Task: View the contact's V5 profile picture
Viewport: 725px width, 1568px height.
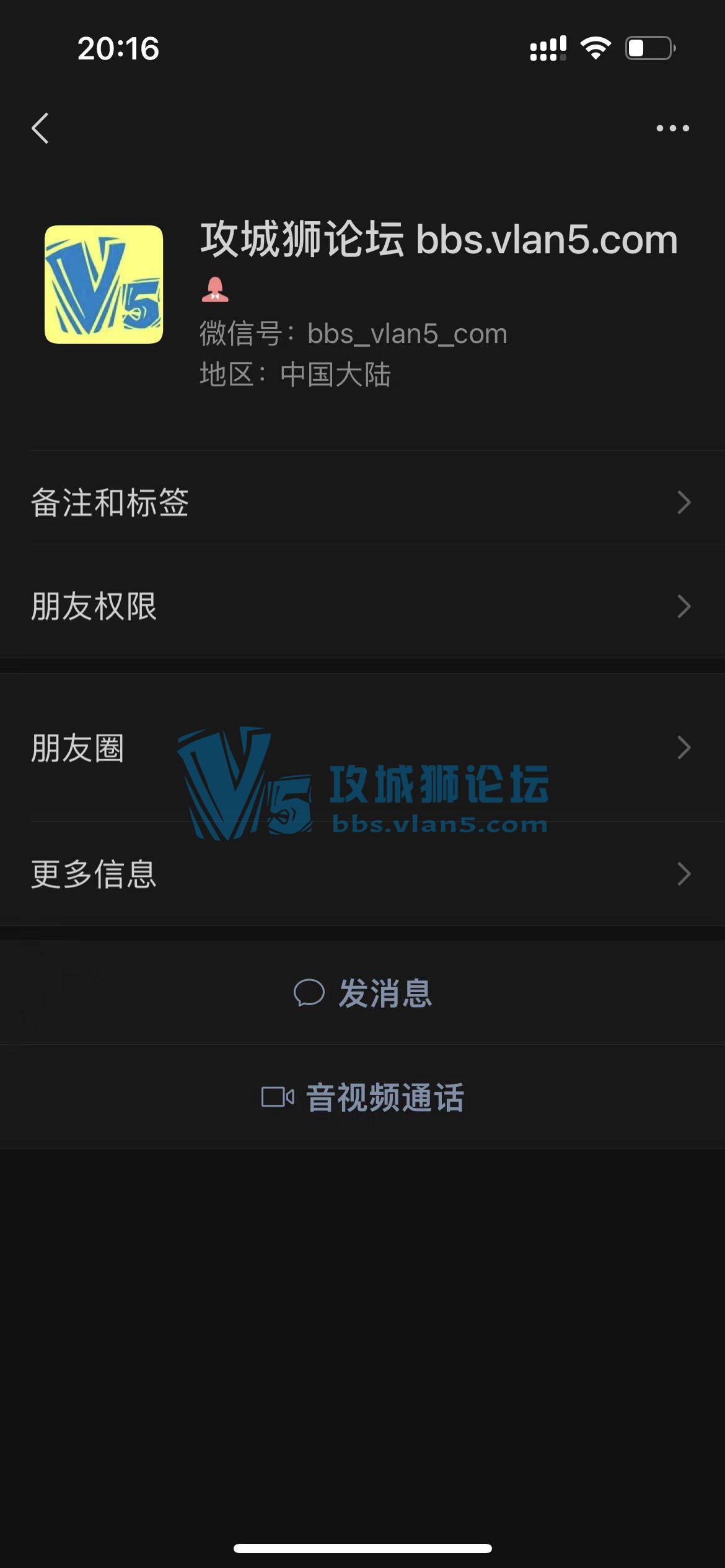Action: (104, 284)
